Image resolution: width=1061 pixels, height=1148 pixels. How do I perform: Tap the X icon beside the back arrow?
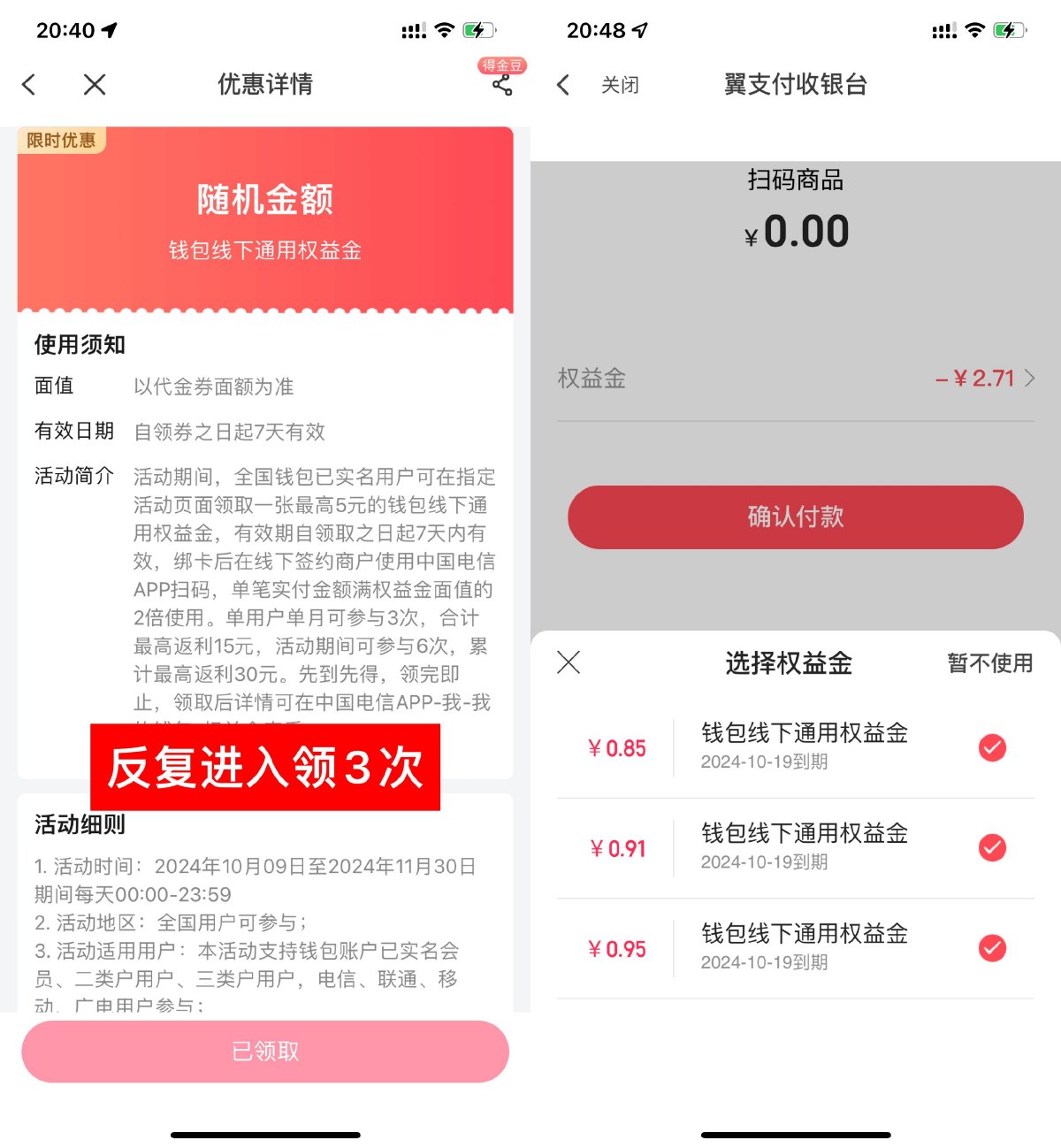[x=95, y=84]
